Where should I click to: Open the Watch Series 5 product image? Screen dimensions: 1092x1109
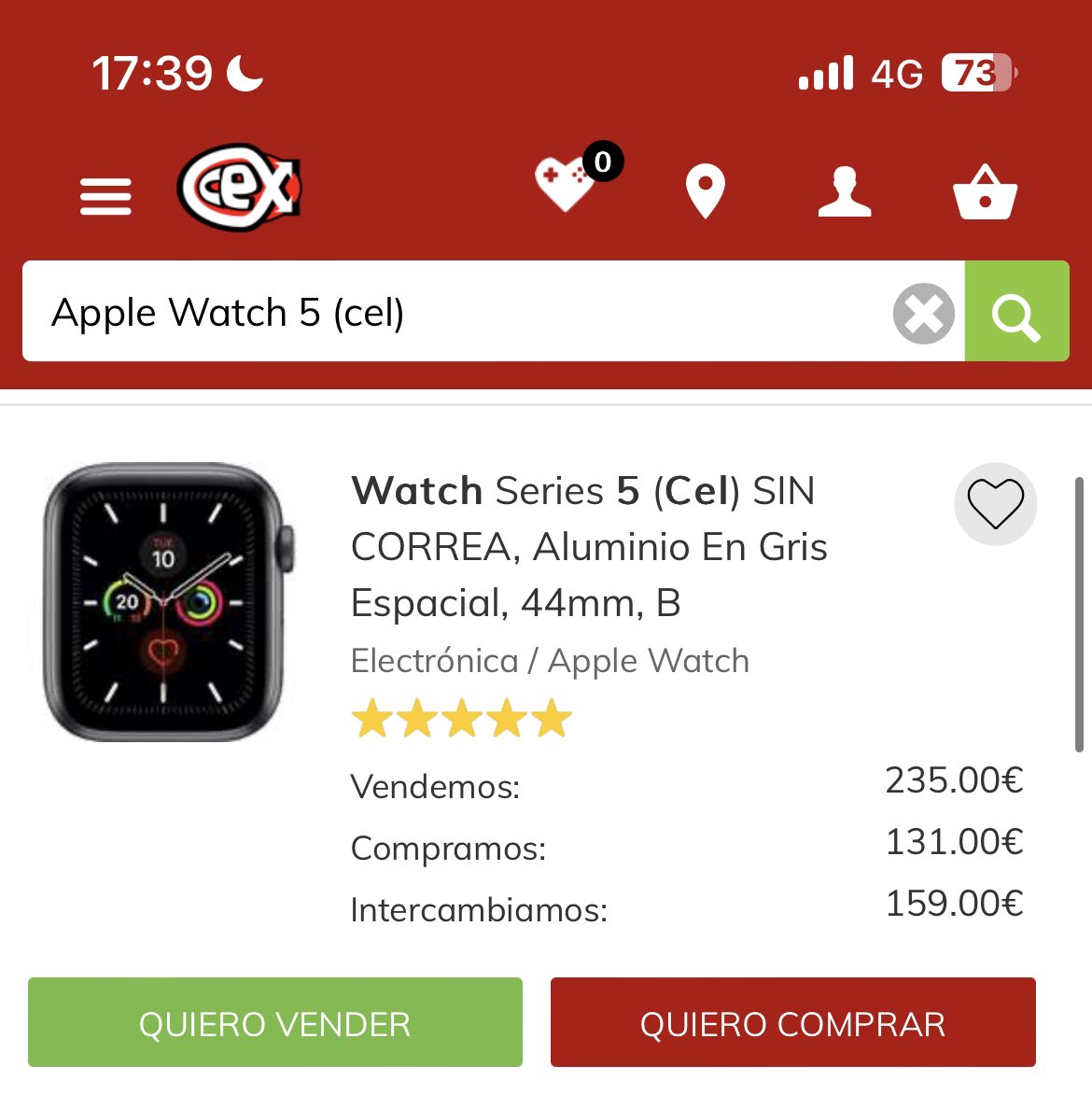click(168, 602)
